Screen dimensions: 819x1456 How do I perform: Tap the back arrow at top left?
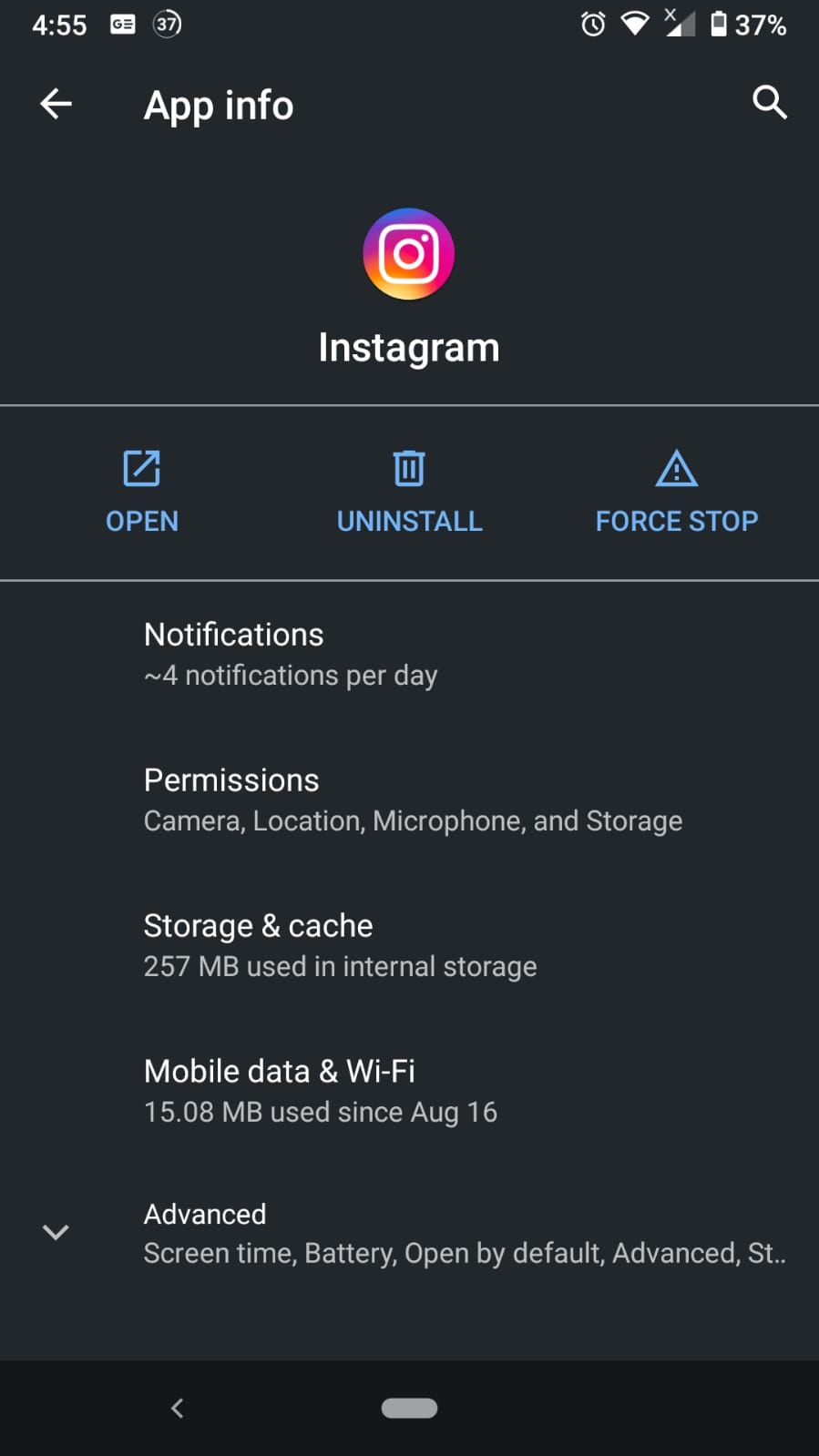pyautogui.click(x=56, y=103)
